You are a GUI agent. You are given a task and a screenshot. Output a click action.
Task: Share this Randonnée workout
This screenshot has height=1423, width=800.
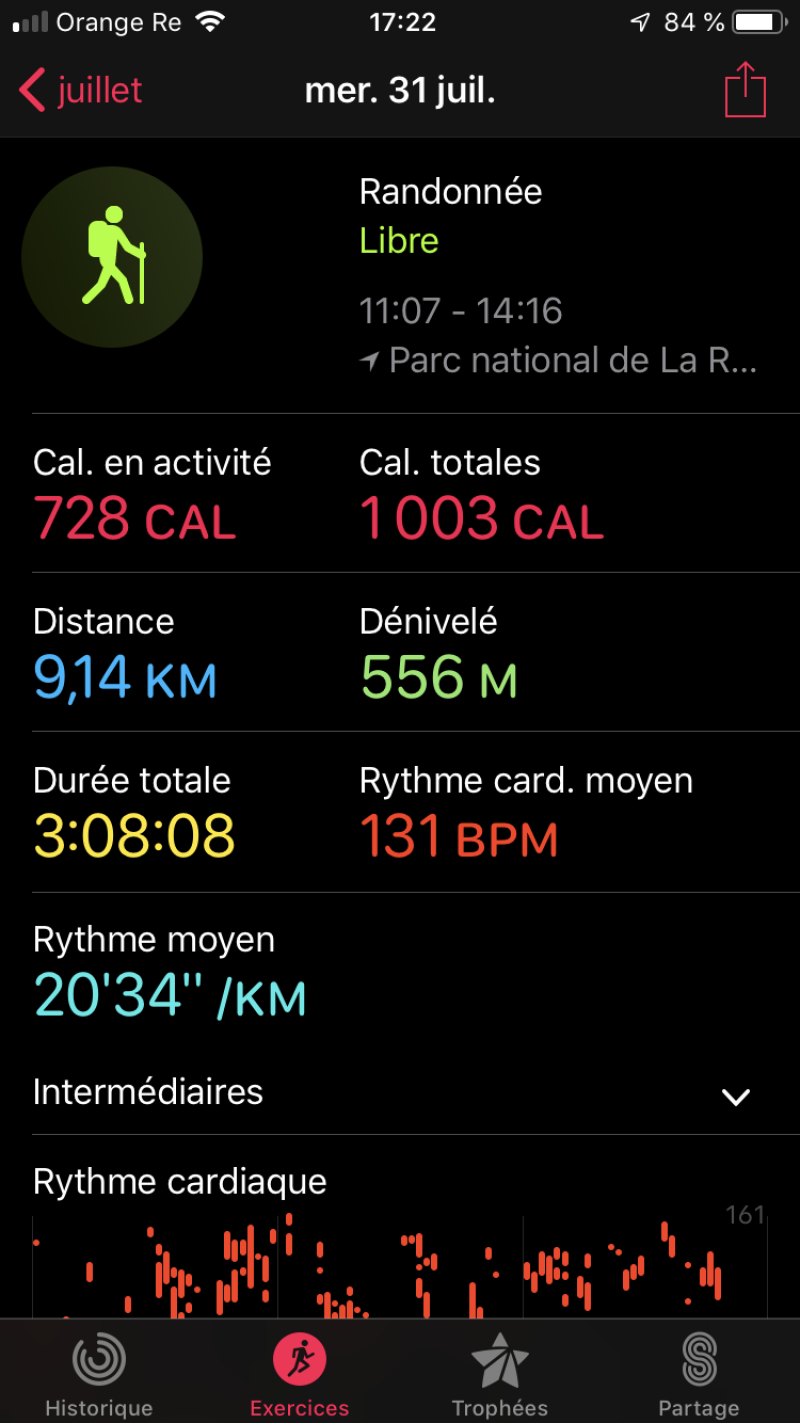click(x=745, y=92)
